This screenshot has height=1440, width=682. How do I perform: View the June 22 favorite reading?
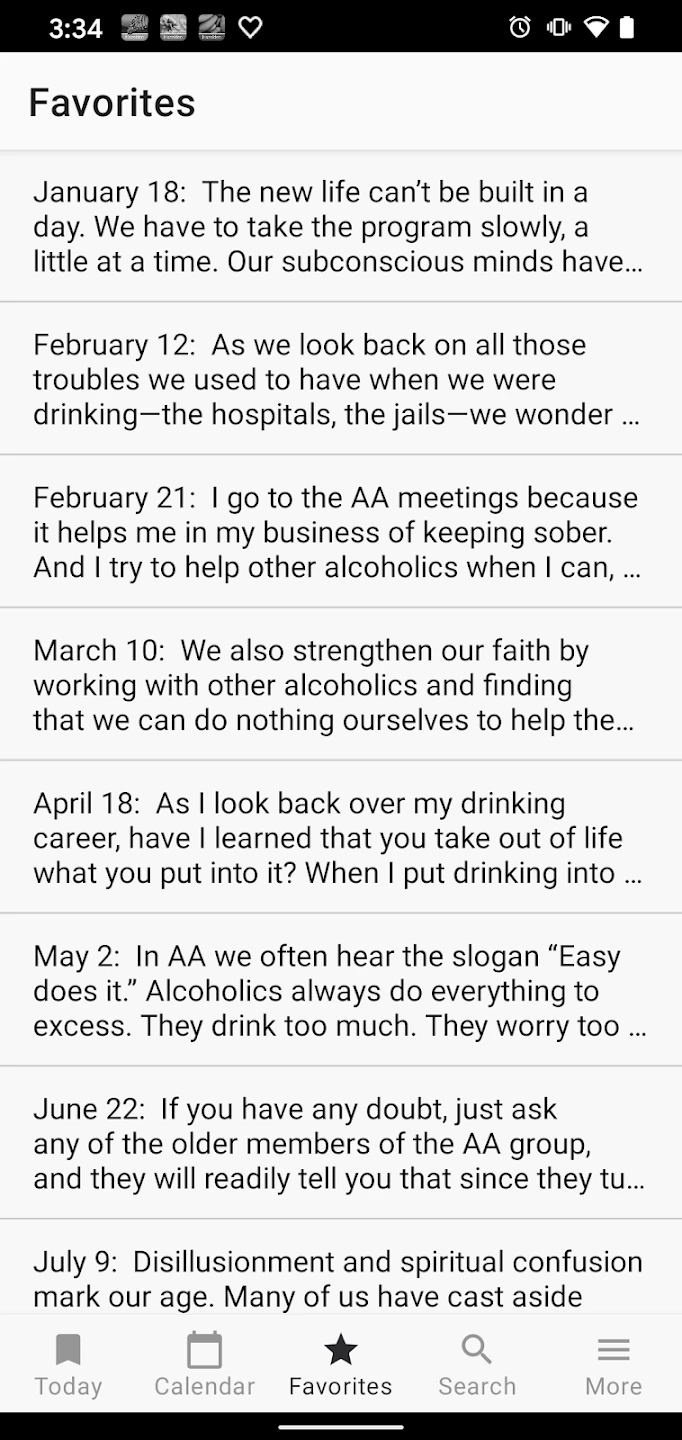(340, 1144)
